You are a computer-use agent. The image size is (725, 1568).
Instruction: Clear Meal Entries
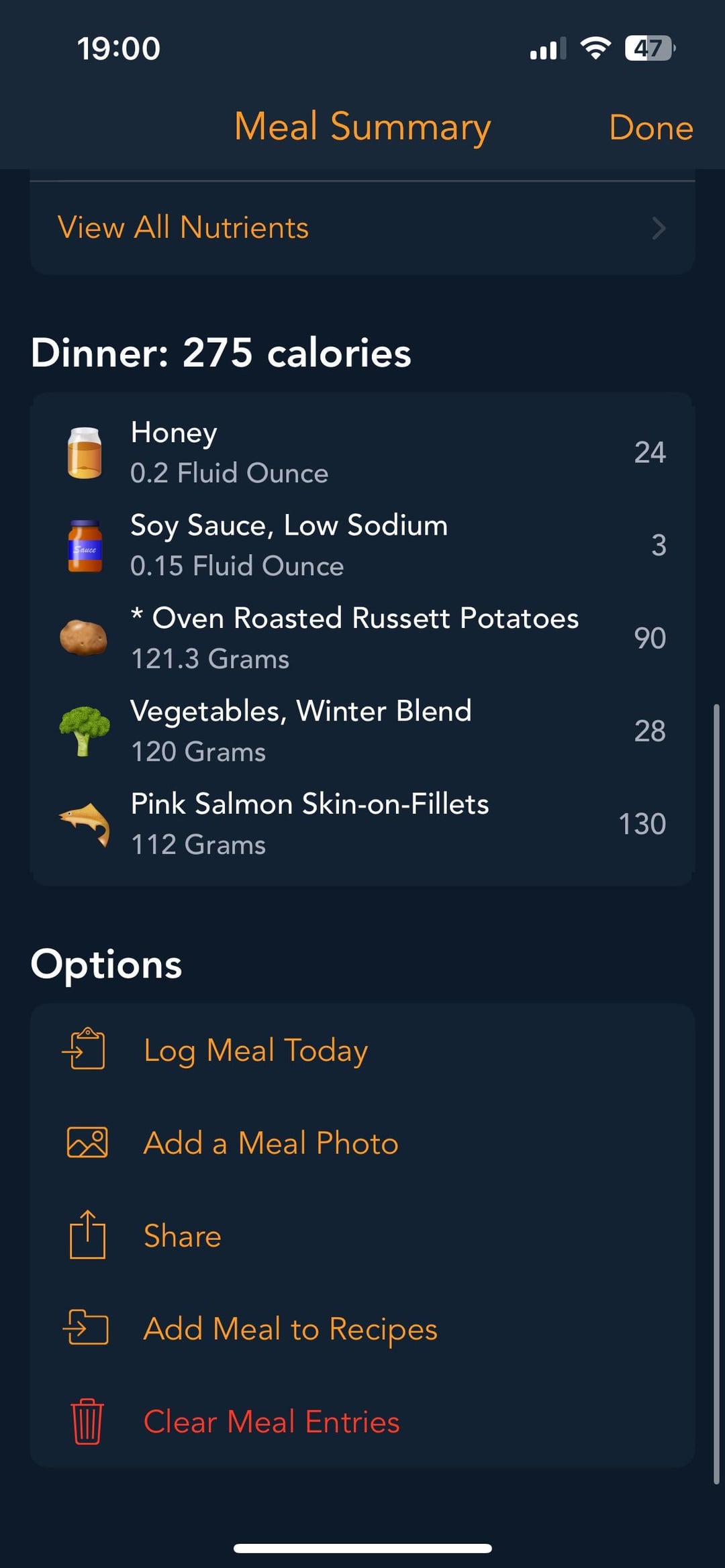point(362,1421)
